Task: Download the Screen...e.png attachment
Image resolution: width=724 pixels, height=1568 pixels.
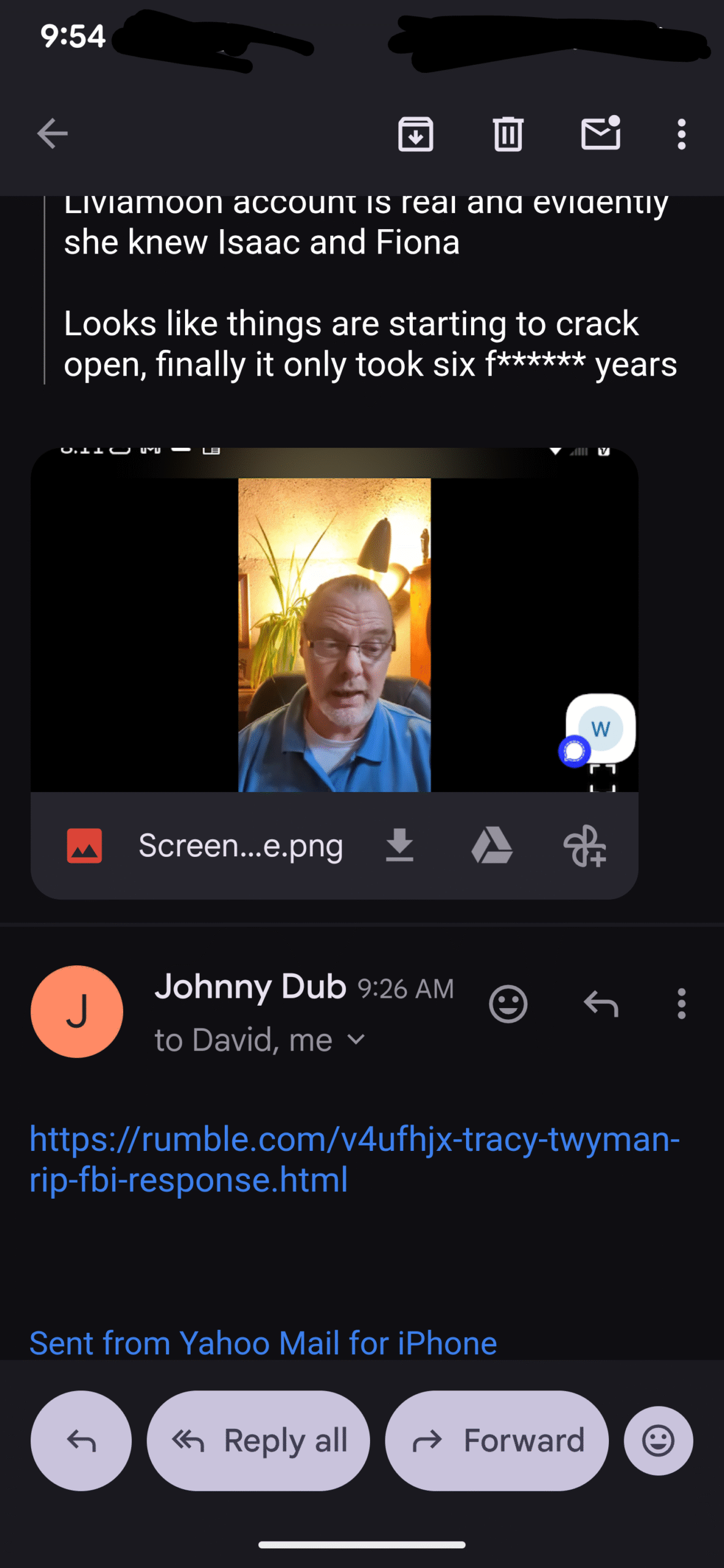Action: point(399,845)
